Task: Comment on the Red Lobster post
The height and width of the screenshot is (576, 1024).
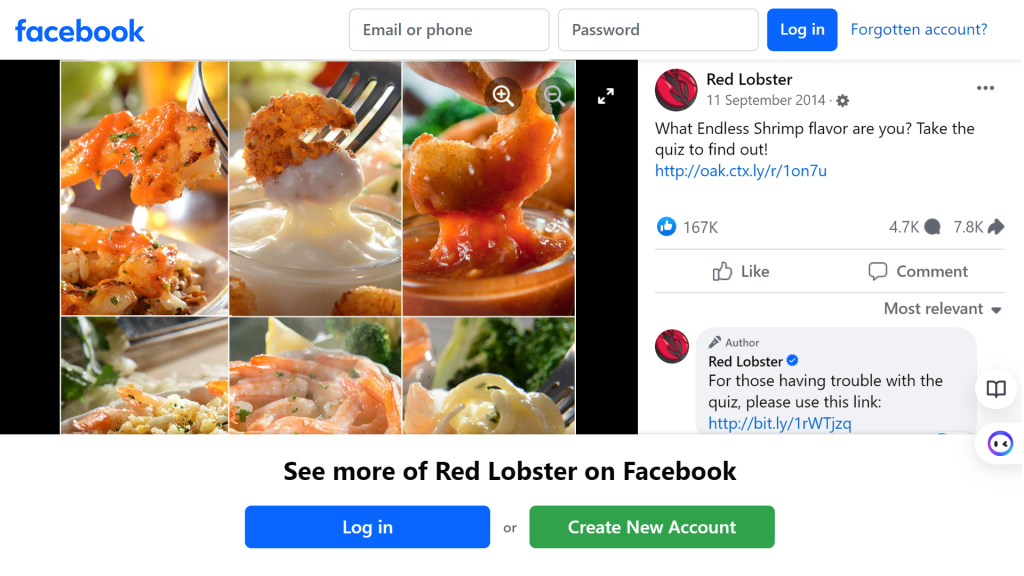Action: (x=917, y=271)
